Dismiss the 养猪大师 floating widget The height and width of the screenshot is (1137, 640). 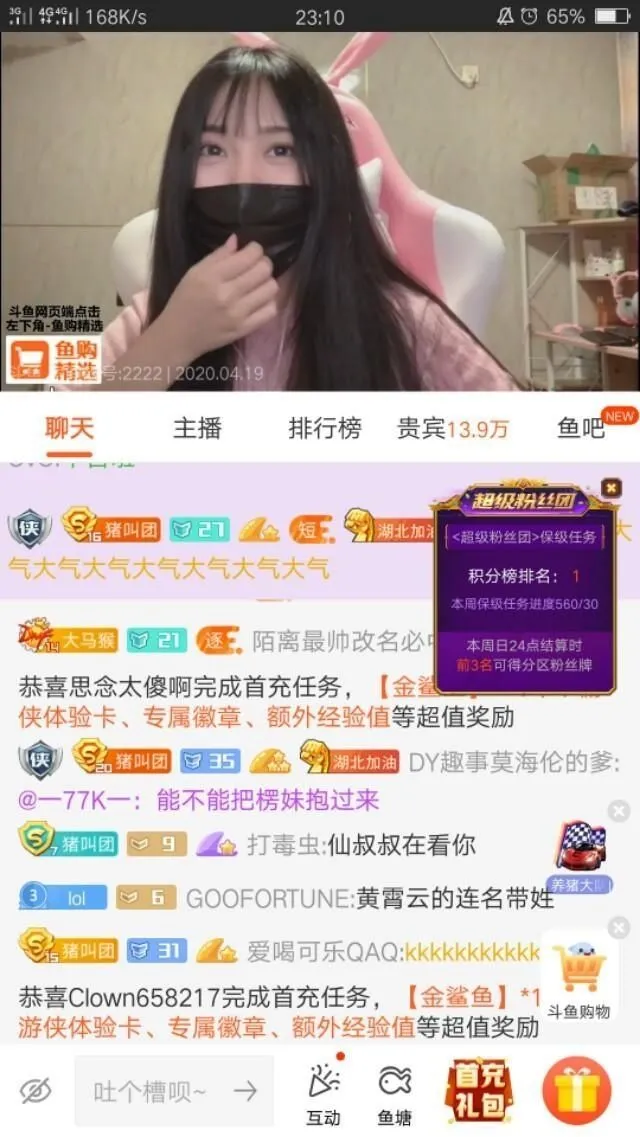619,810
